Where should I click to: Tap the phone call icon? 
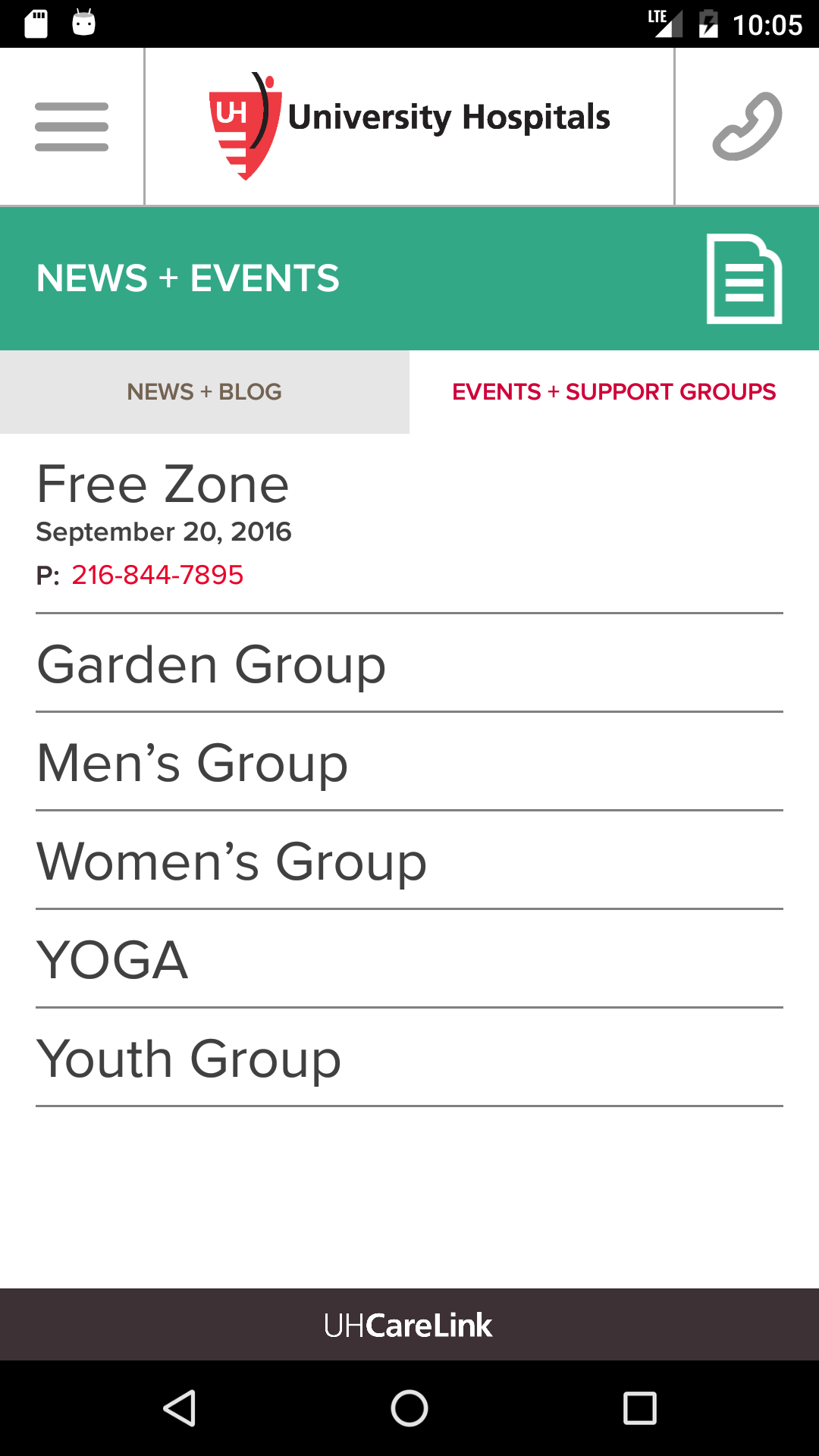[747, 127]
